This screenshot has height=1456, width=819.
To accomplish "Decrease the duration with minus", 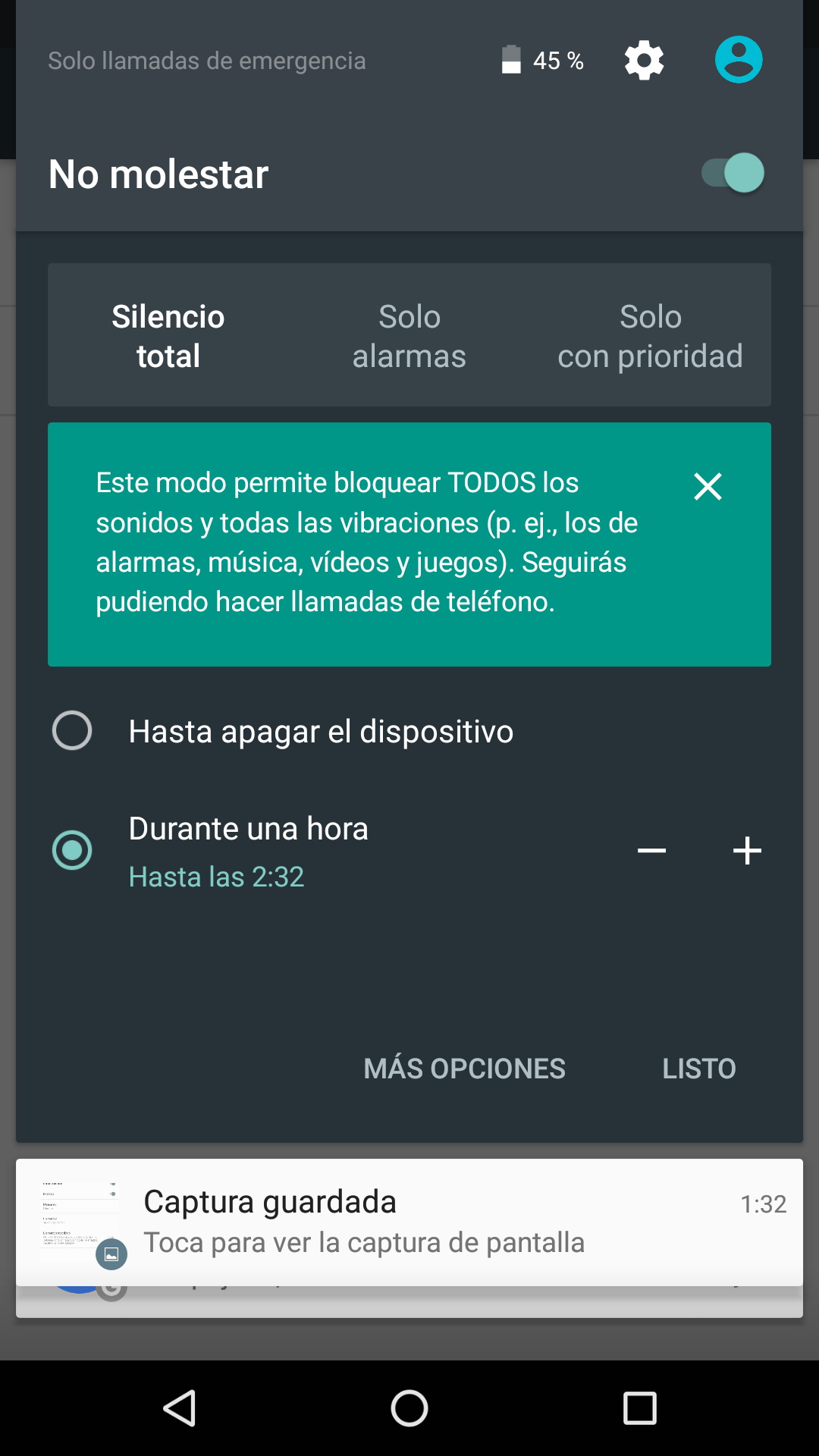I will [651, 851].
